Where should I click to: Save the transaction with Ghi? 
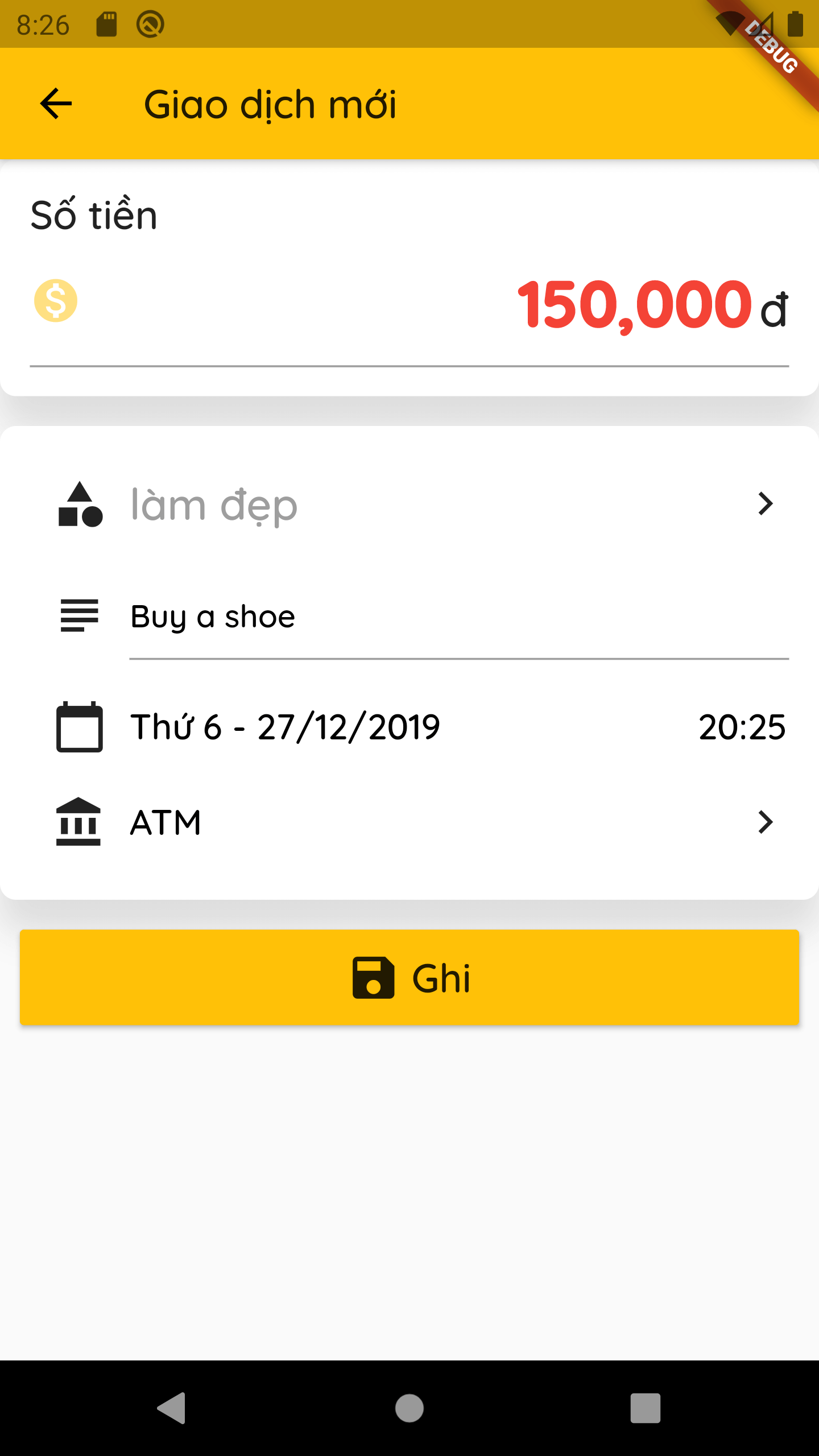[x=409, y=977]
